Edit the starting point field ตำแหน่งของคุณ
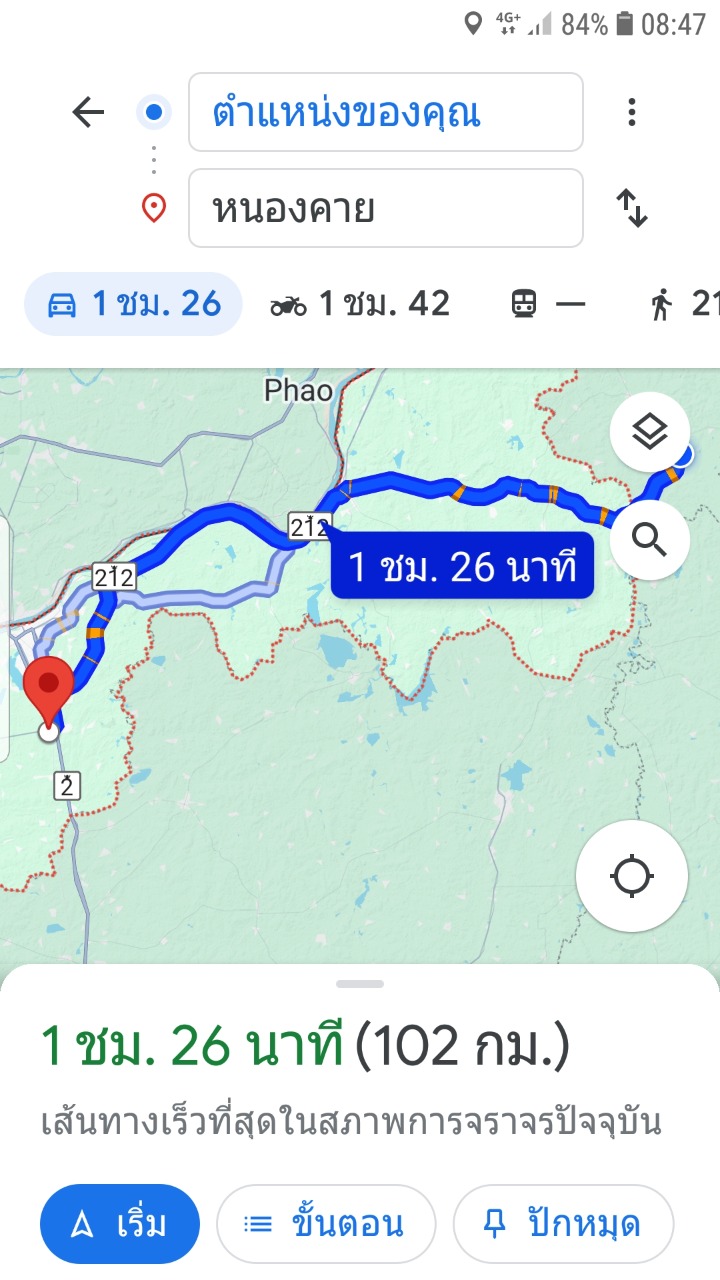Screen dimensions: 720x1280 pos(386,113)
